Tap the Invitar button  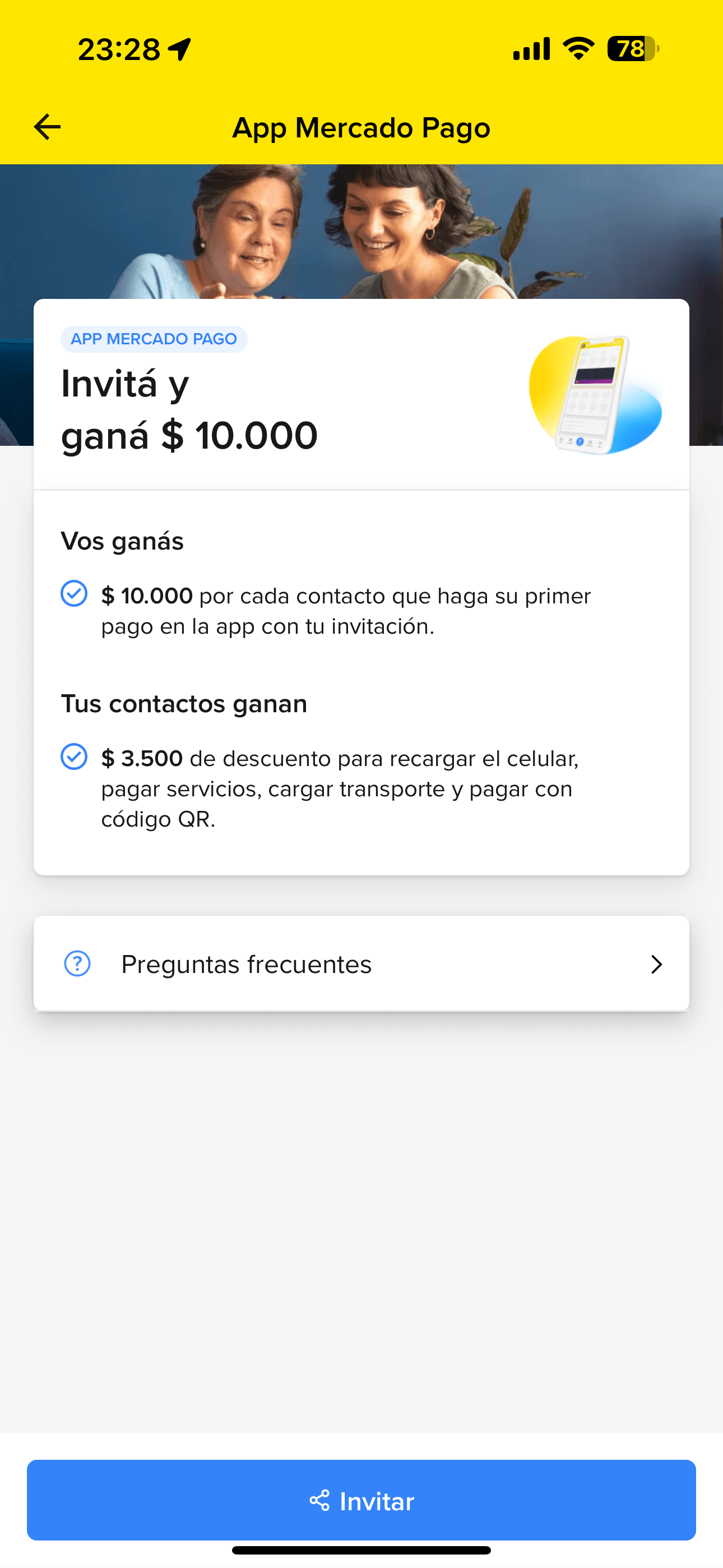pos(361,1501)
